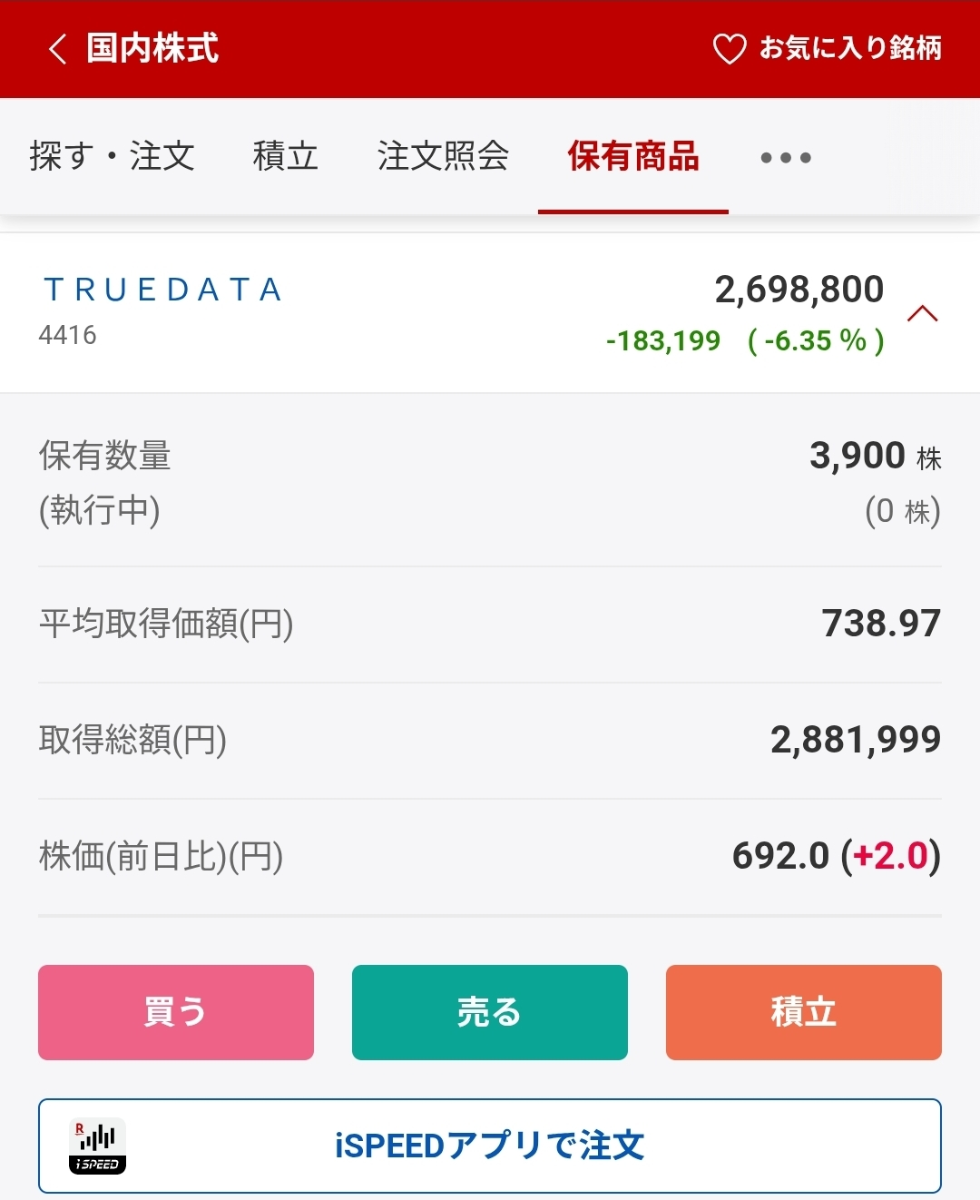The image size is (980, 1200).
Task: Switch to the 積立 tab
Action: (286, 157)
